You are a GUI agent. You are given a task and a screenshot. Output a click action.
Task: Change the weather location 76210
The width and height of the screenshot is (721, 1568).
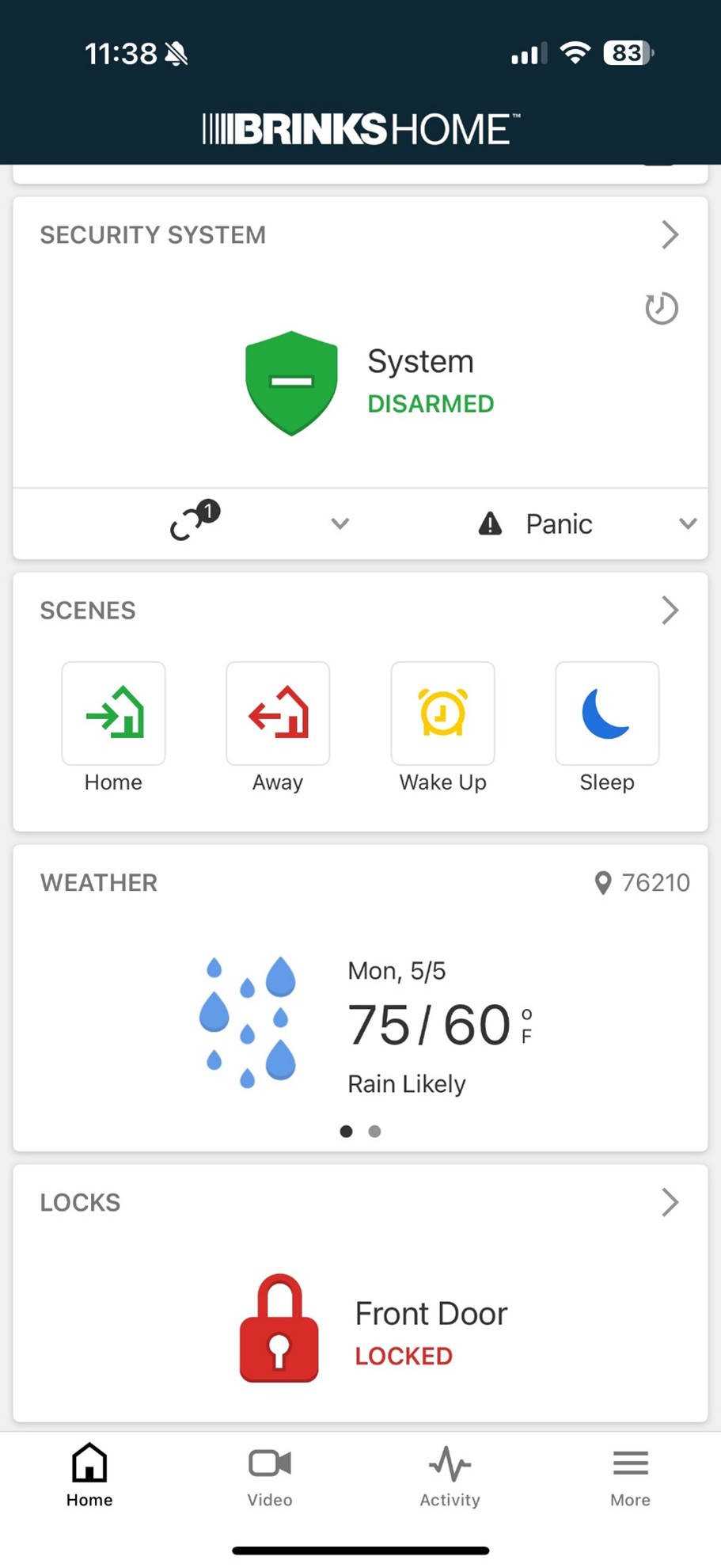(x=643, y=882)
